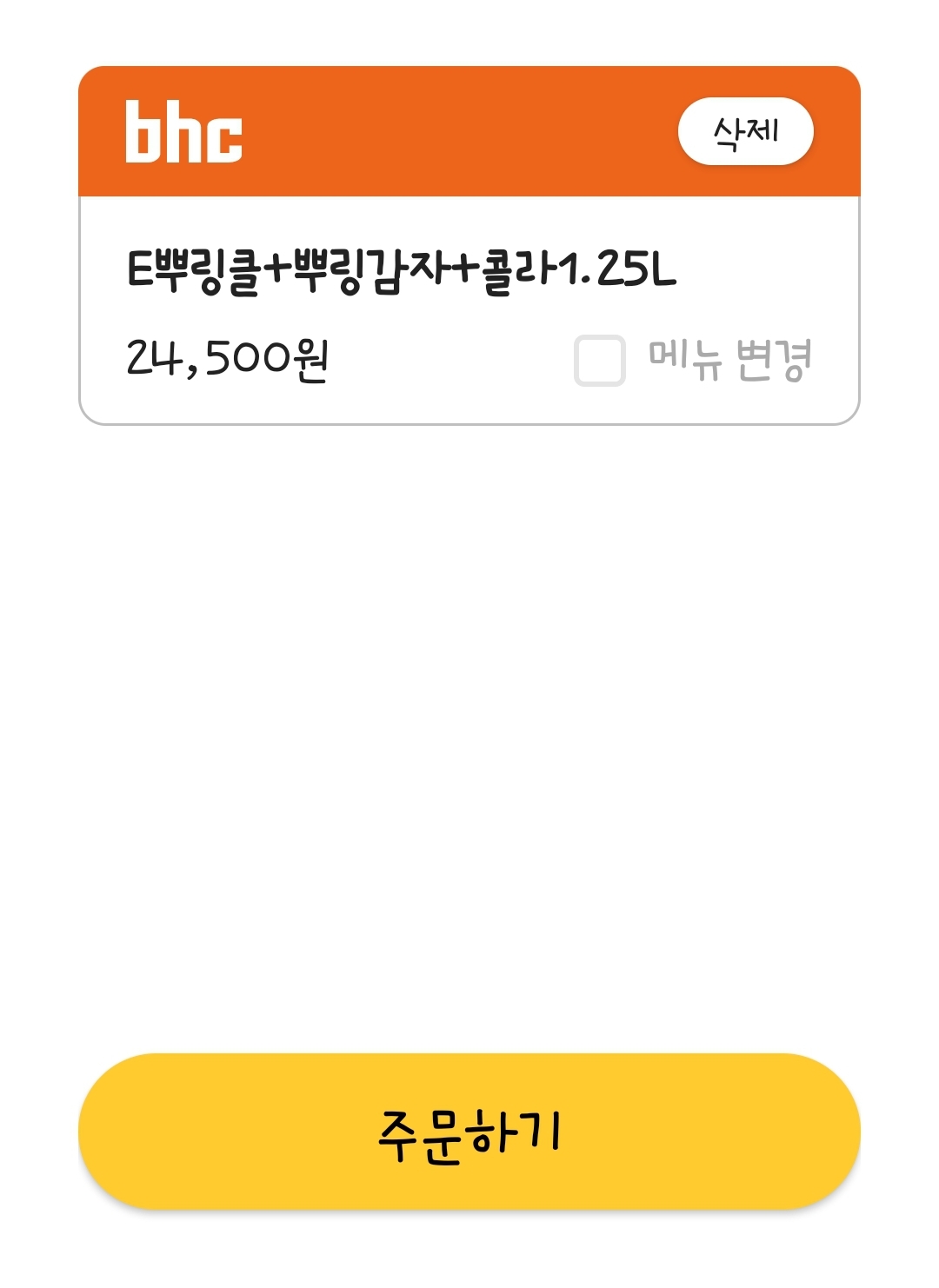Select the bhc logo in the orange header
The image size is (939, 1288).
click(183, 132)
